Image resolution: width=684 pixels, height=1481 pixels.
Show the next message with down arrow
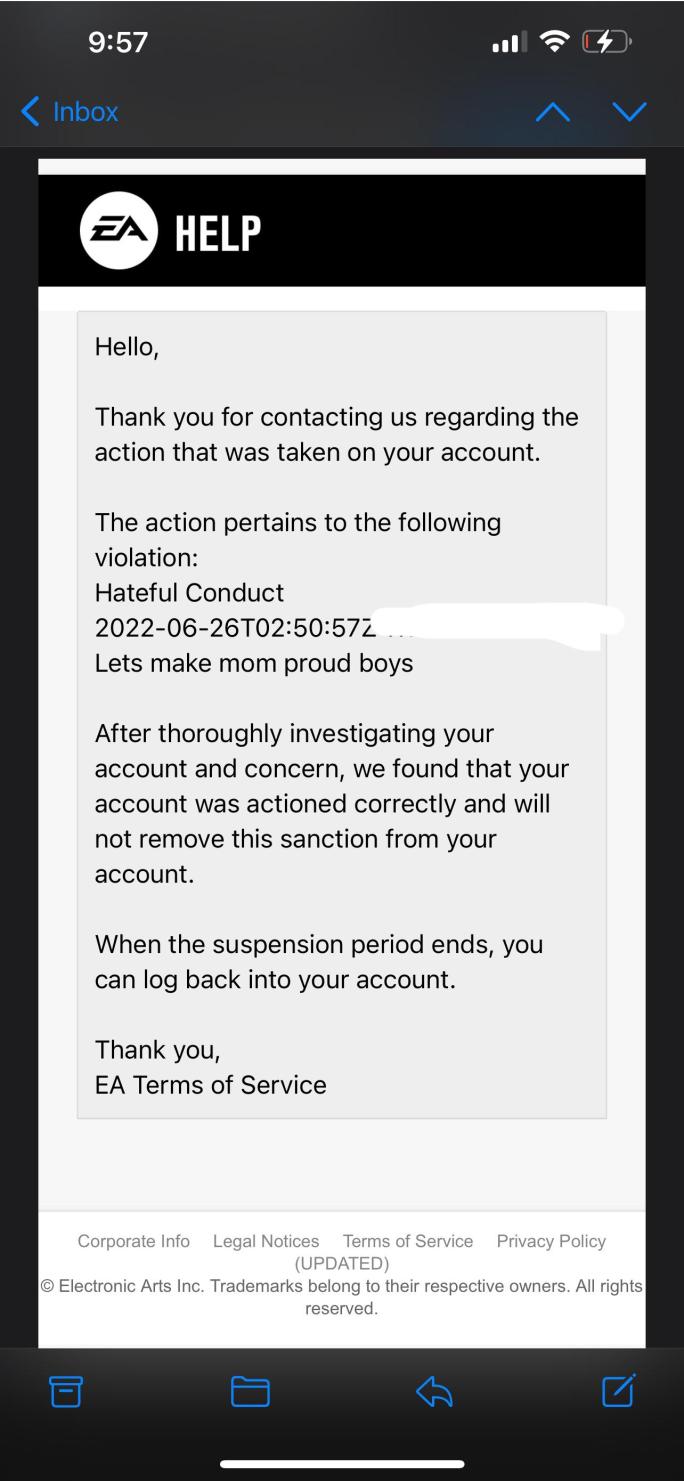pyautogui.click(x=628, y=112)
